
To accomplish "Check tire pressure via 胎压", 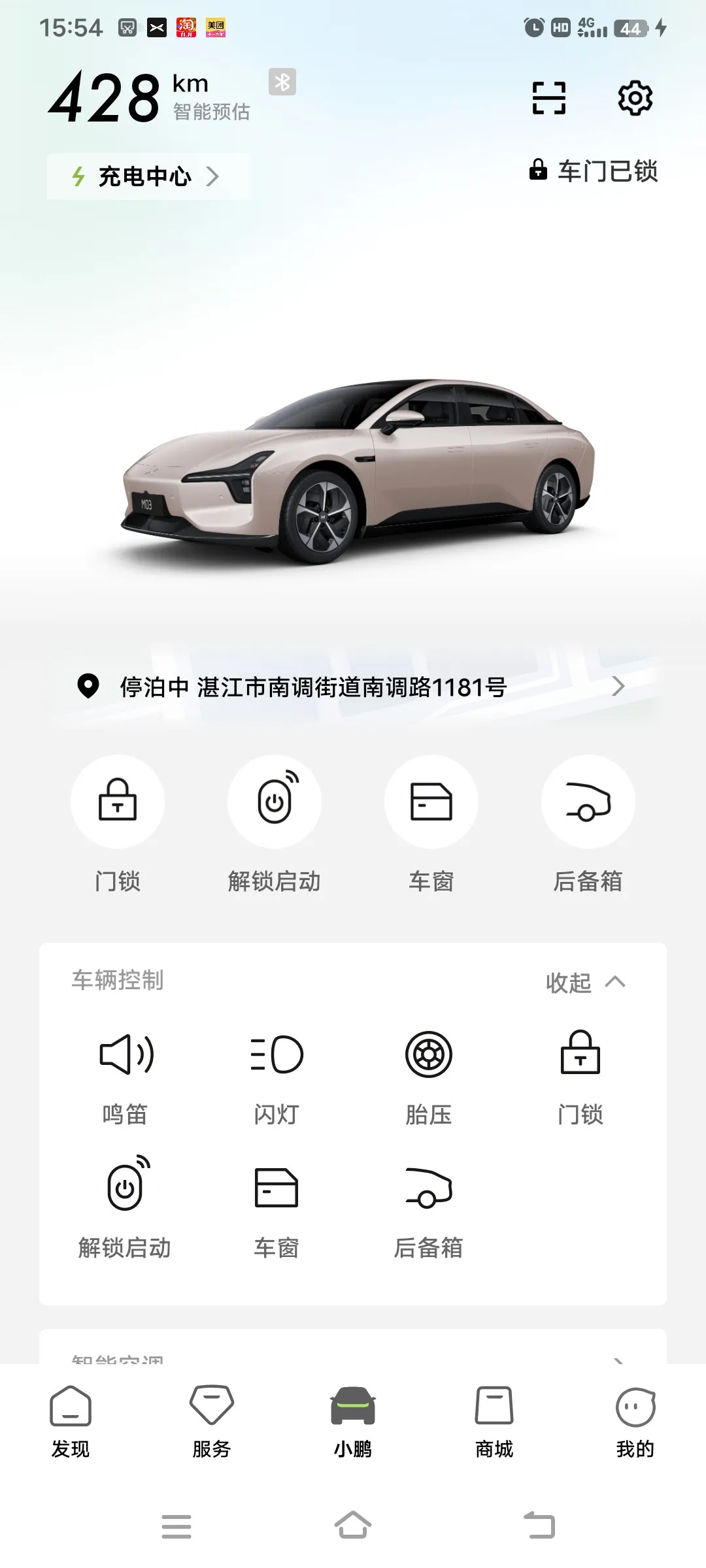I will (428, 1073).
